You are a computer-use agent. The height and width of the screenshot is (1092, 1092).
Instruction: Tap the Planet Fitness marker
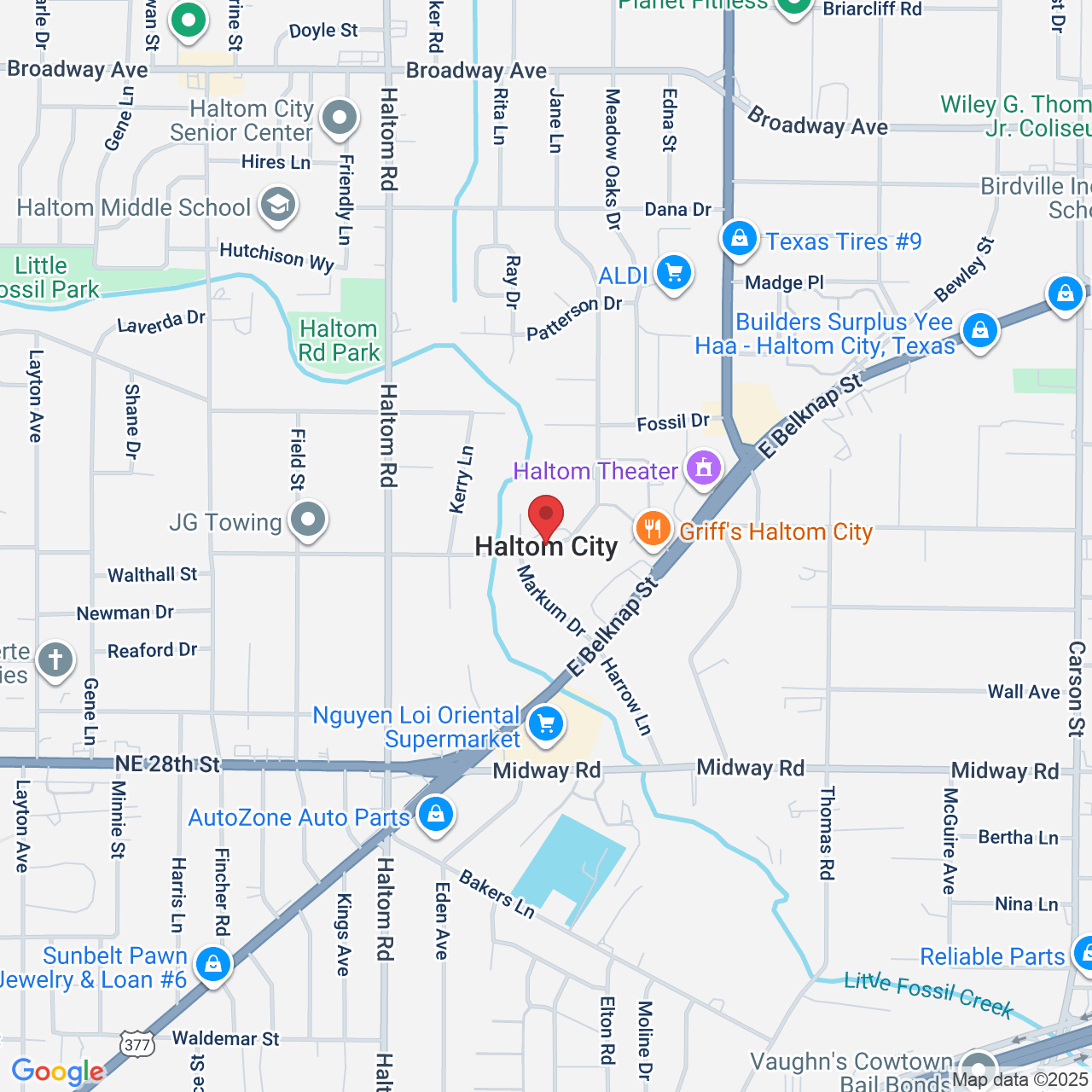794,7
